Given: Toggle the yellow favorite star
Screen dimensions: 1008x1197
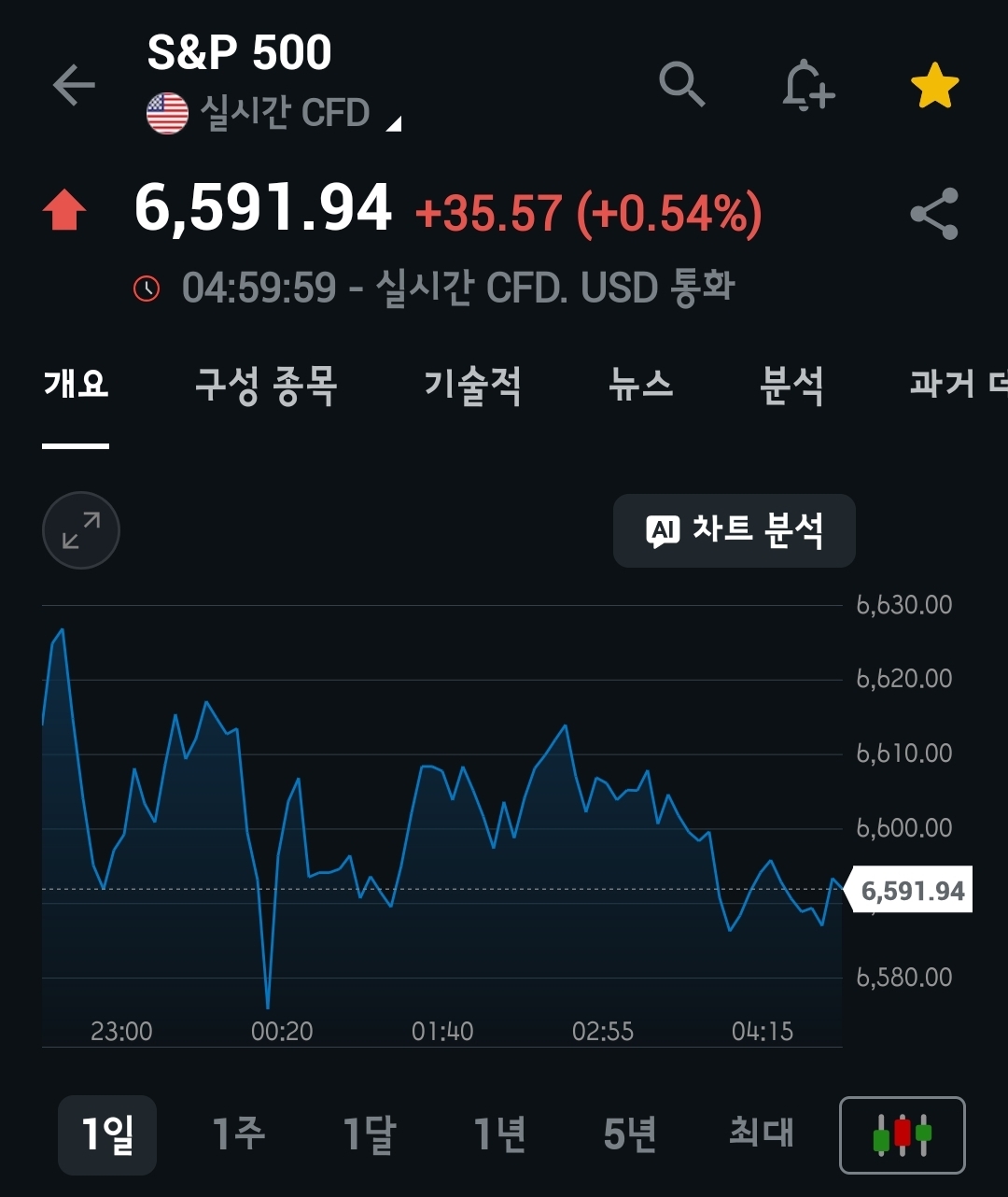Looking at the screenshot, I should click(x=934, y=87).
